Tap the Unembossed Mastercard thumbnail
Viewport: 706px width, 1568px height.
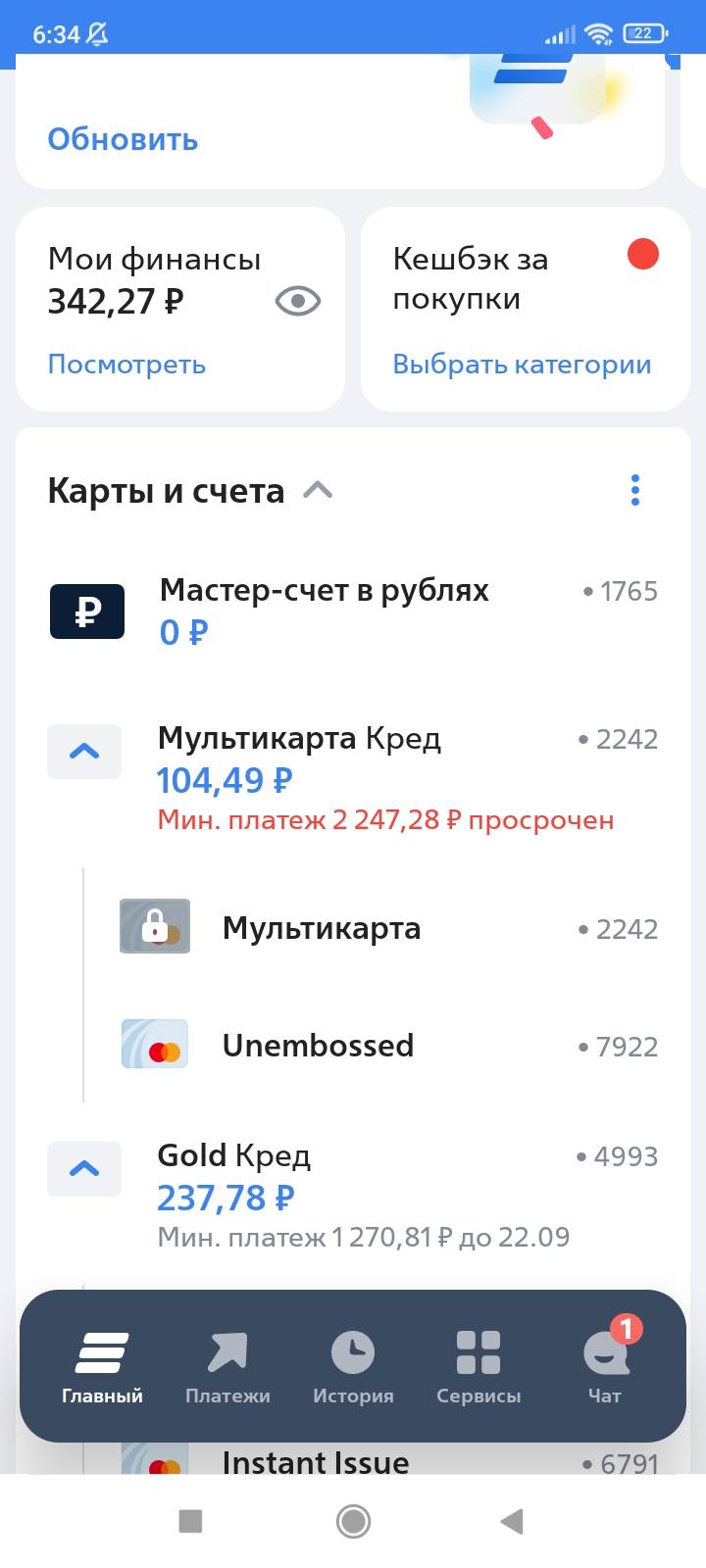click(154, 1045)
